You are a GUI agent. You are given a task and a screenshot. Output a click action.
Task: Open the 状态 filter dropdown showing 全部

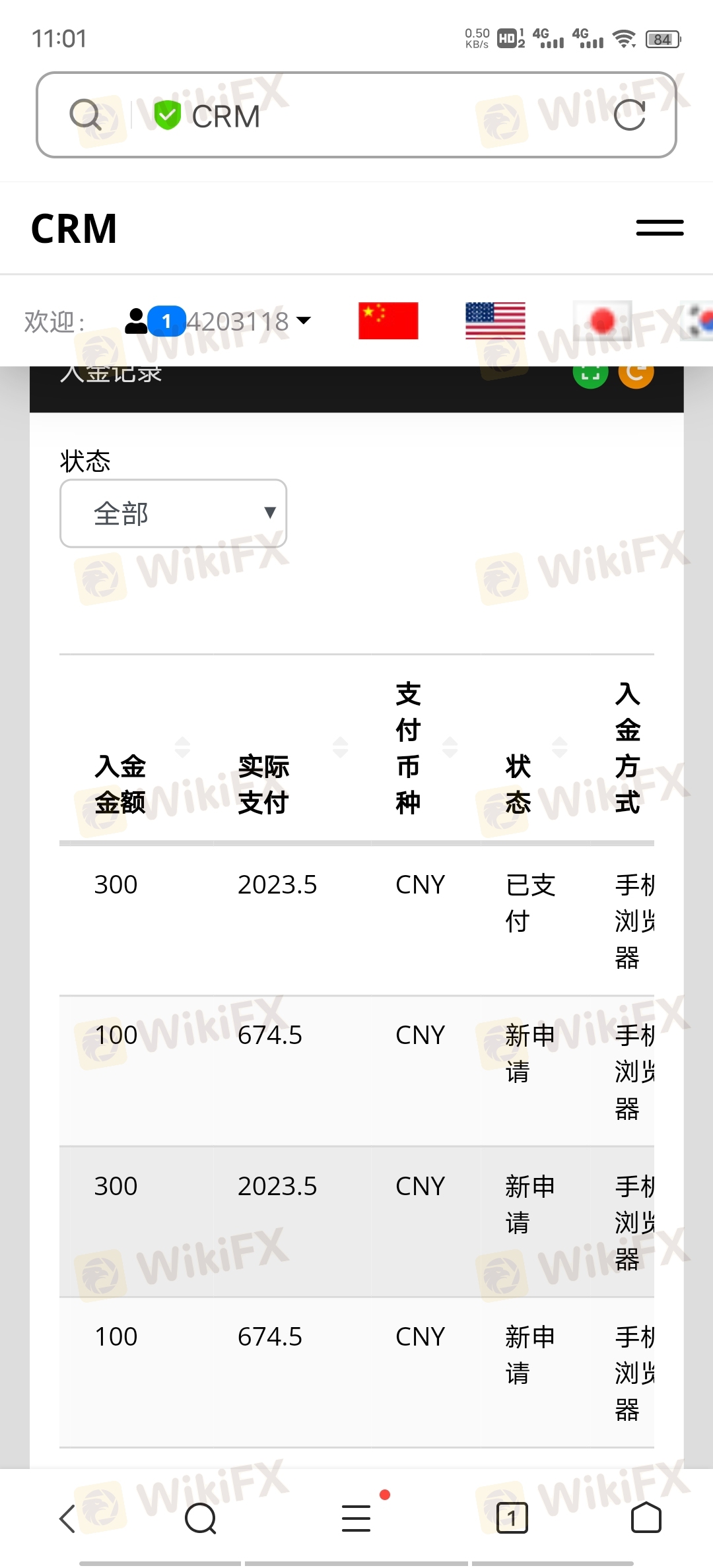[173, 513]
